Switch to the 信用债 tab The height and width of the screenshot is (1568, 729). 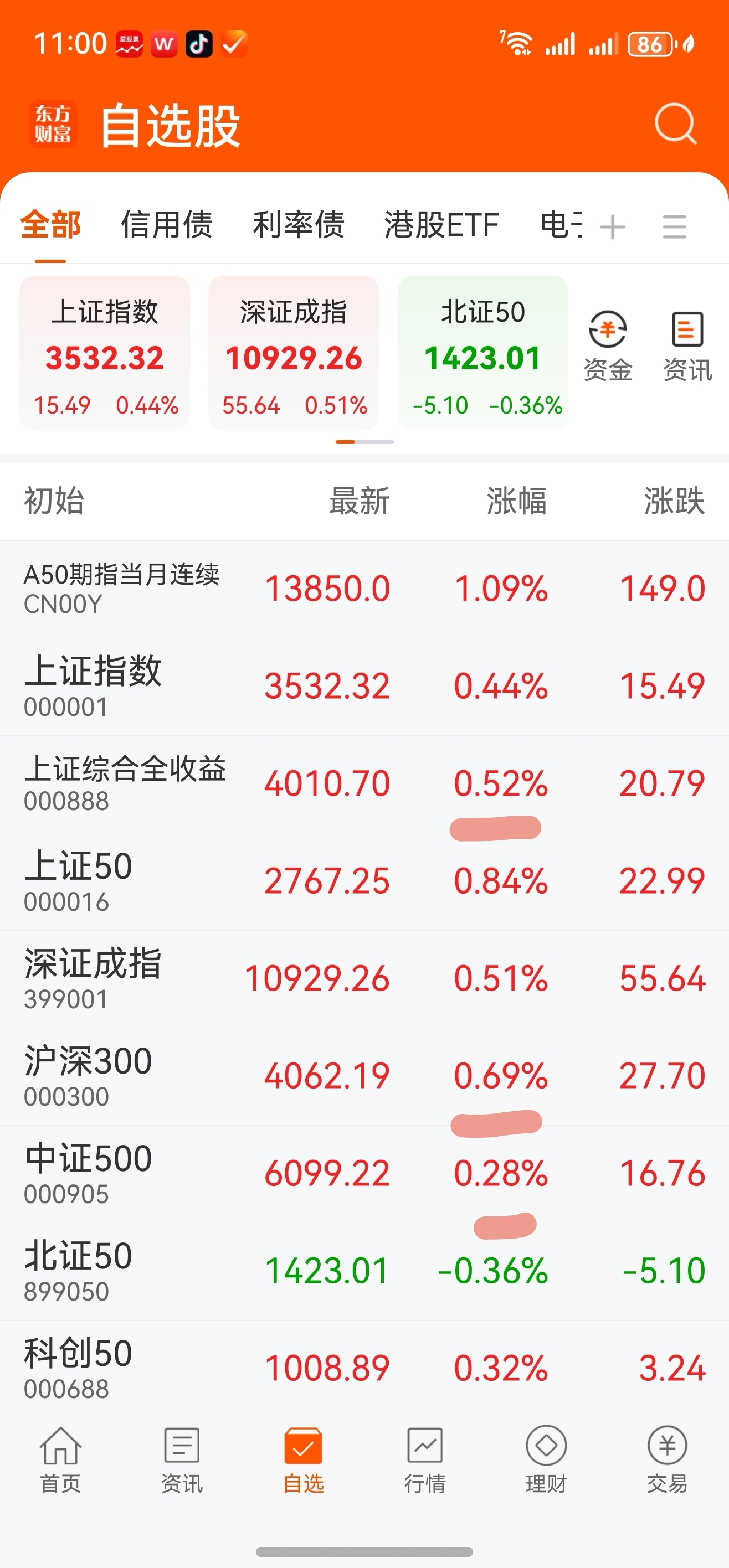(x=166, y=225)
